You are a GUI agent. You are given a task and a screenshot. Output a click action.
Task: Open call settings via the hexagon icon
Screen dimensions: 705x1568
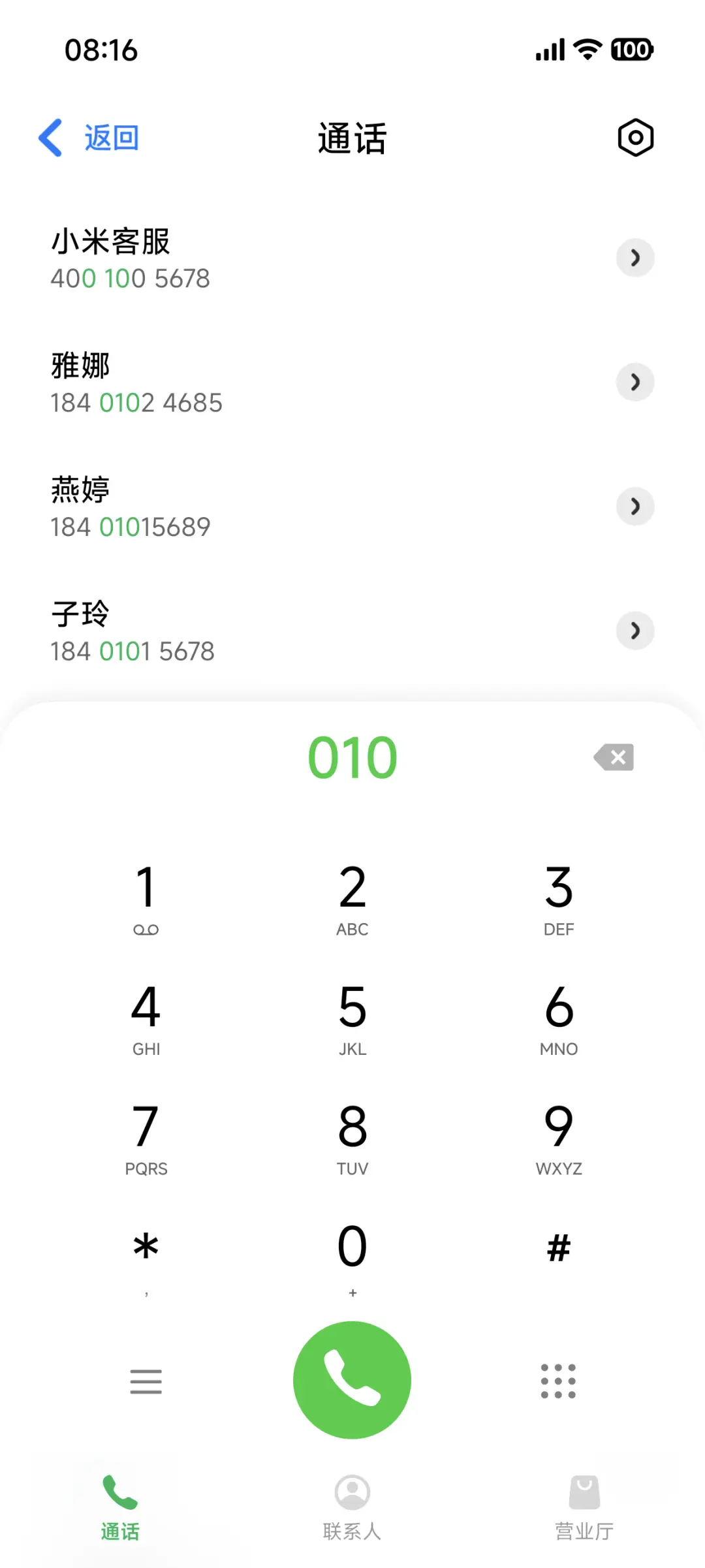635,137
